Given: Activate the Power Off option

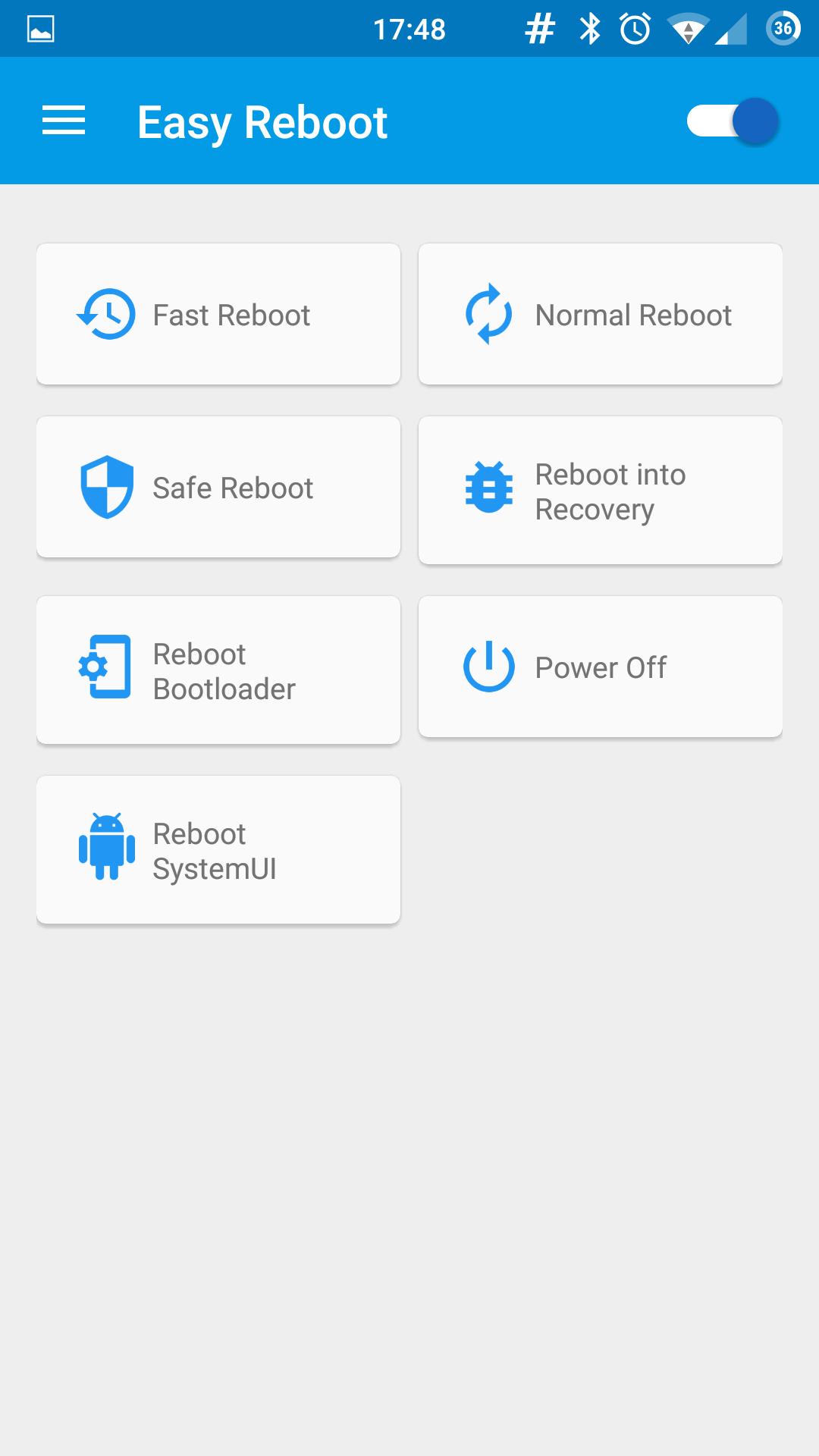Looking at the screenshot, I should coord(601,667).
